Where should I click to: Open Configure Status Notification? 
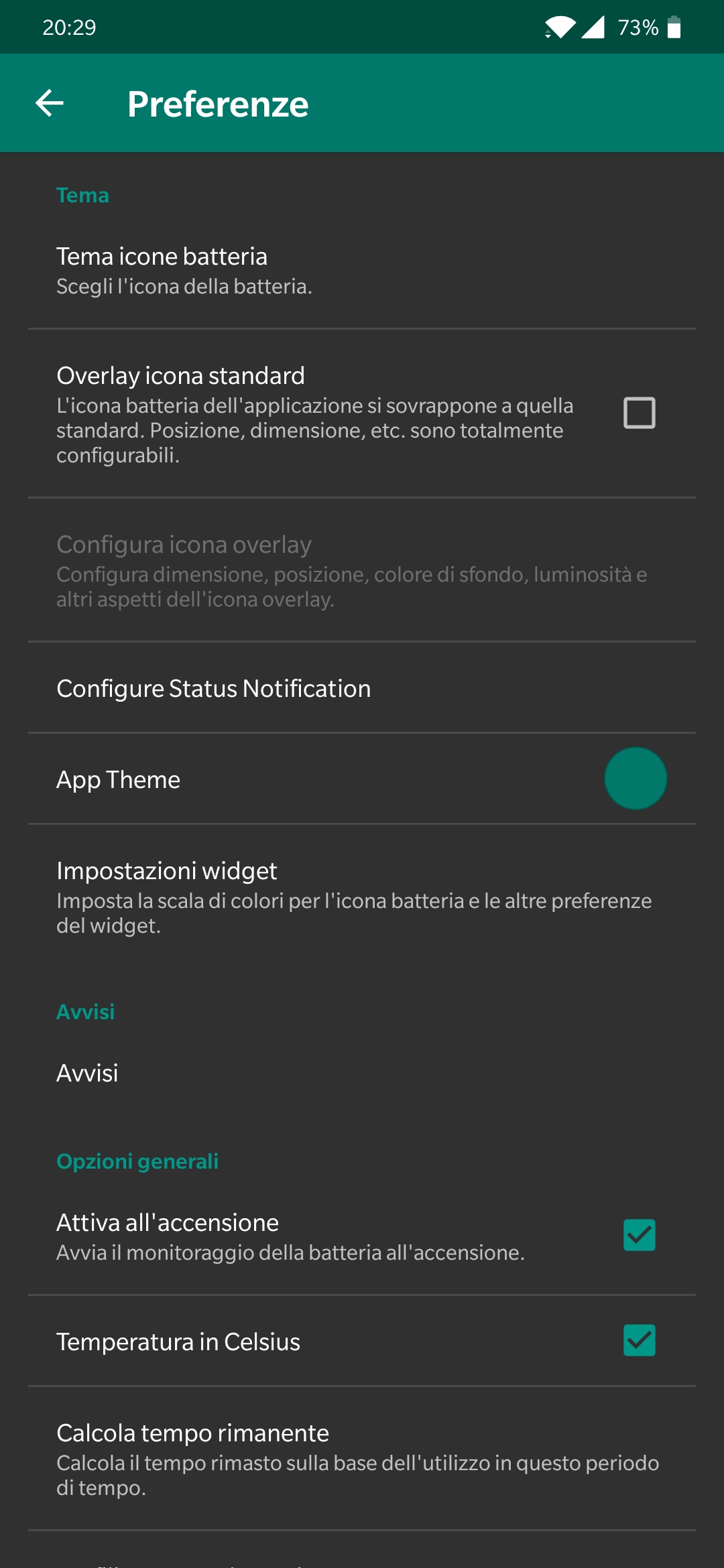tap(362, 688)
